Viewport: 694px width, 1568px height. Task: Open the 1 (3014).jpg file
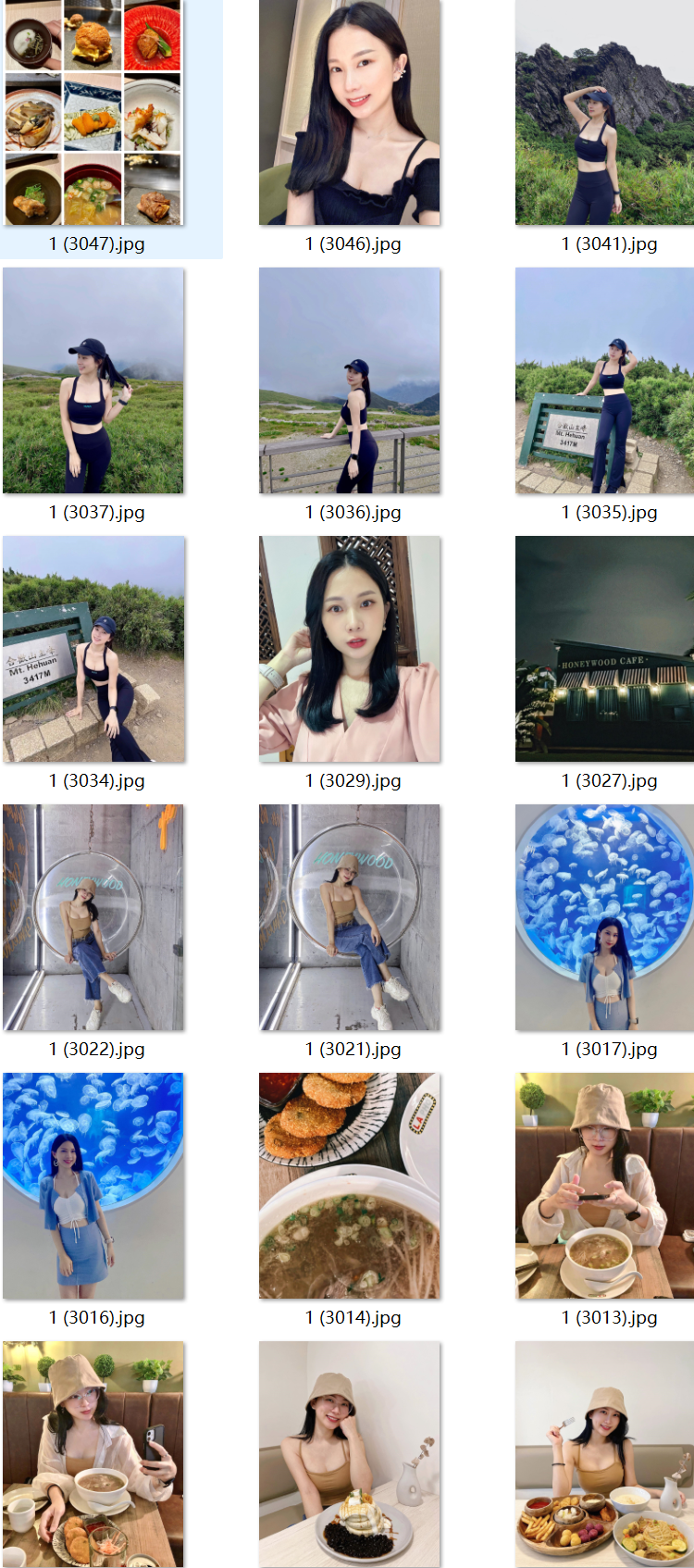pyautogui.click(x=350, y=1186)
